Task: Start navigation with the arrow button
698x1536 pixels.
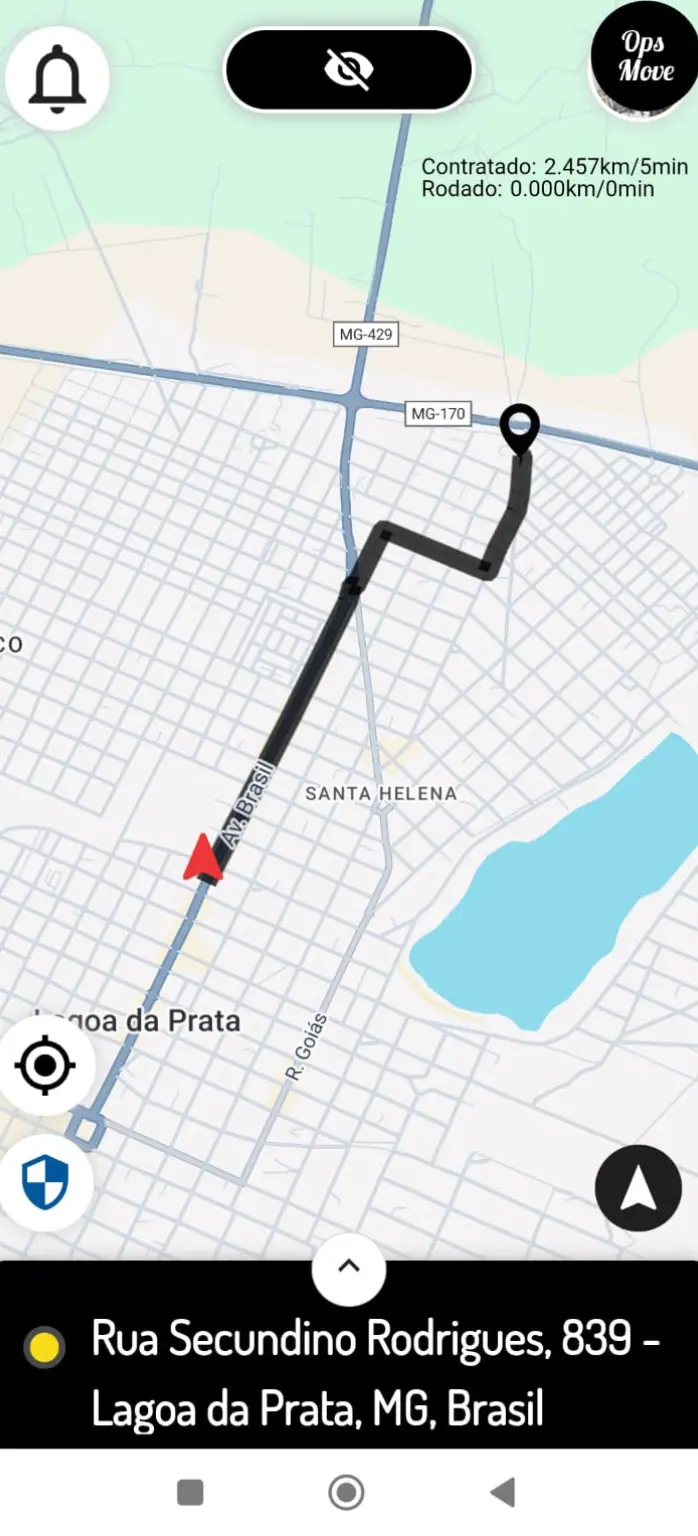Action: click(x=638, y=1189)
